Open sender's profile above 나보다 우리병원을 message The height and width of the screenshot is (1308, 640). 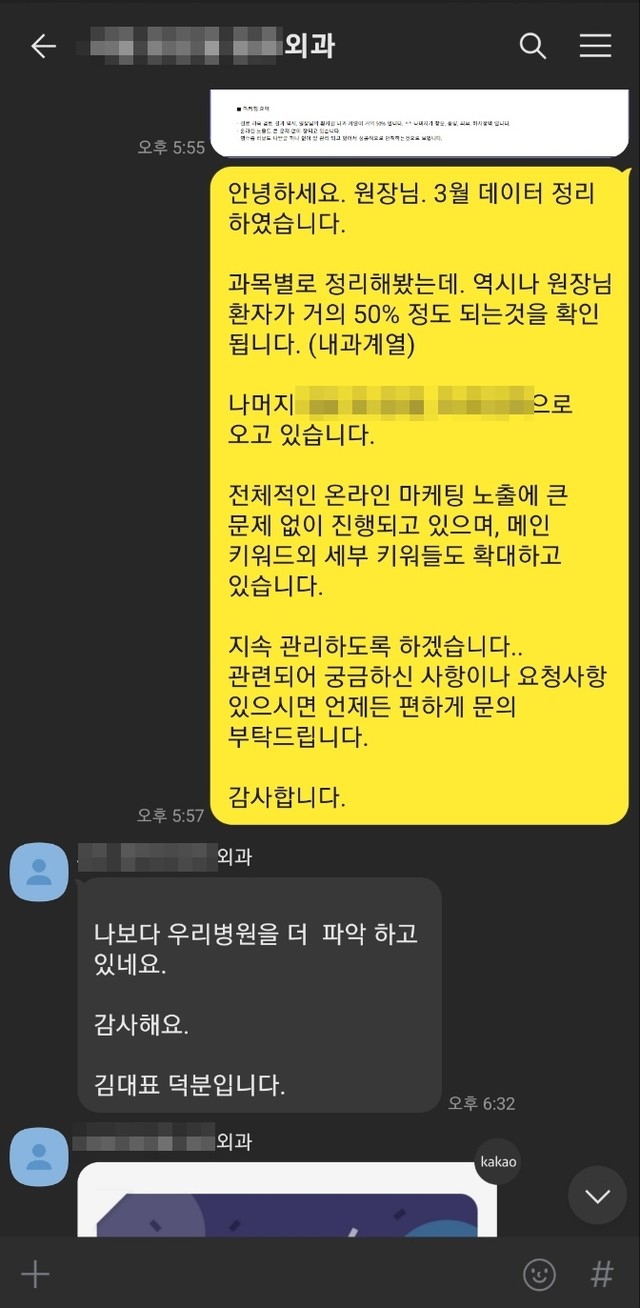click(x=39, y=871)
